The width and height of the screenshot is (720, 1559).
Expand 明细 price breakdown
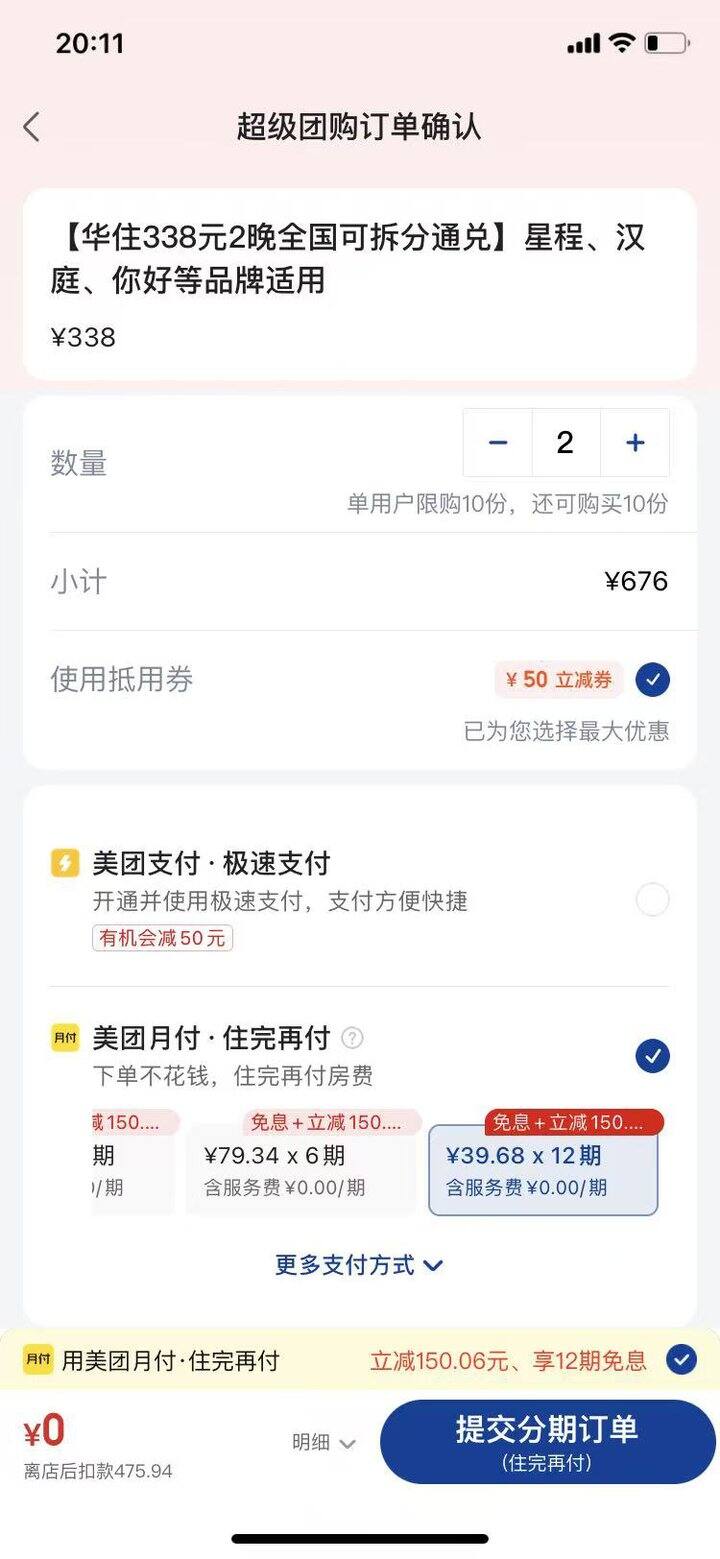tap(324, 1443)
